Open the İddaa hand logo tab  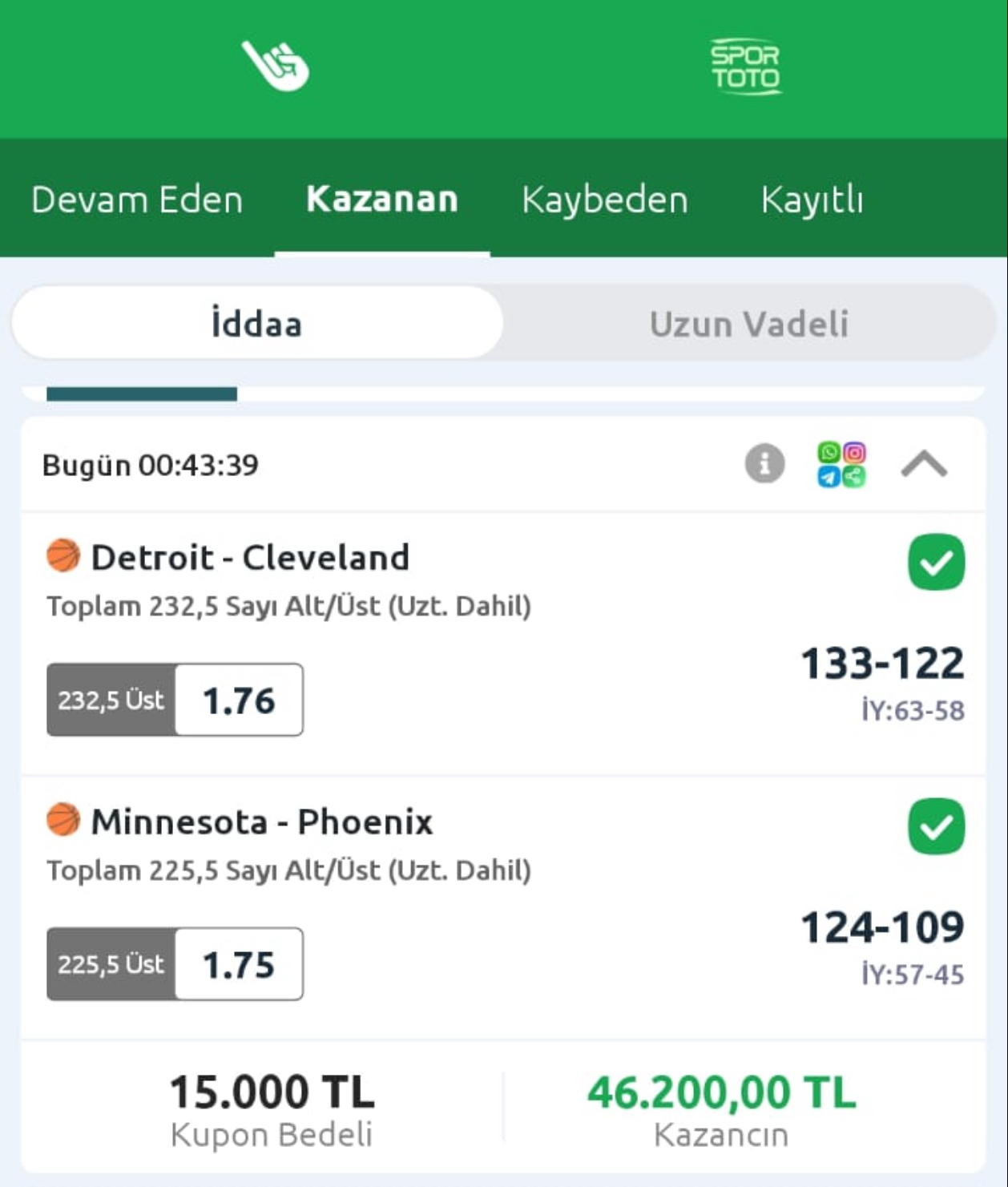coord(275,66)
